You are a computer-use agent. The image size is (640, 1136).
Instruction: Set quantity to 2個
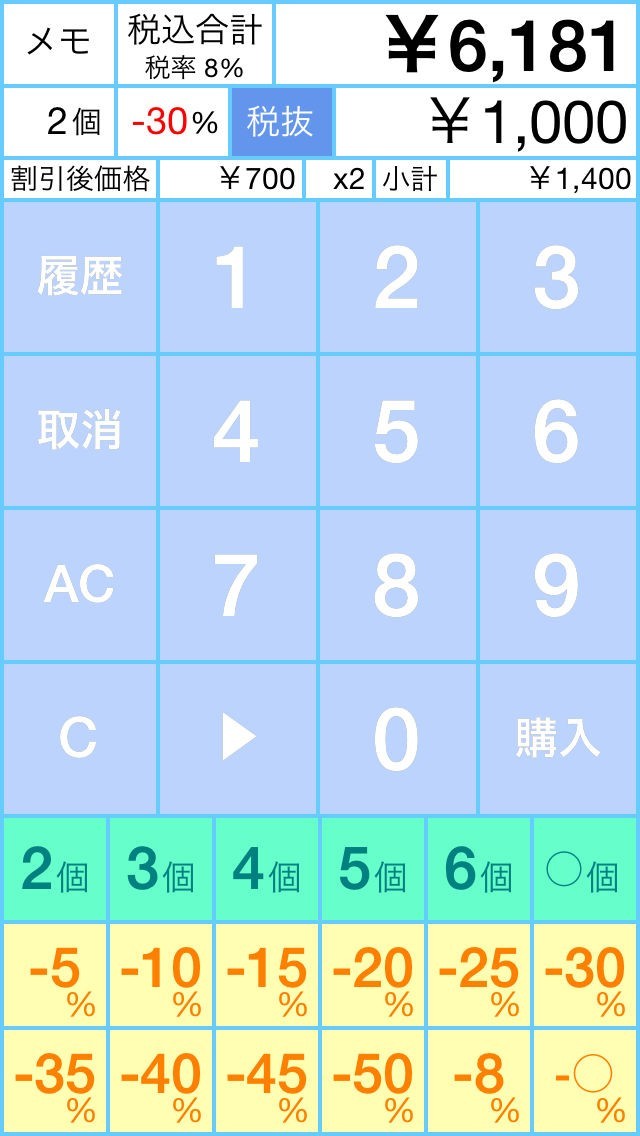55,870
